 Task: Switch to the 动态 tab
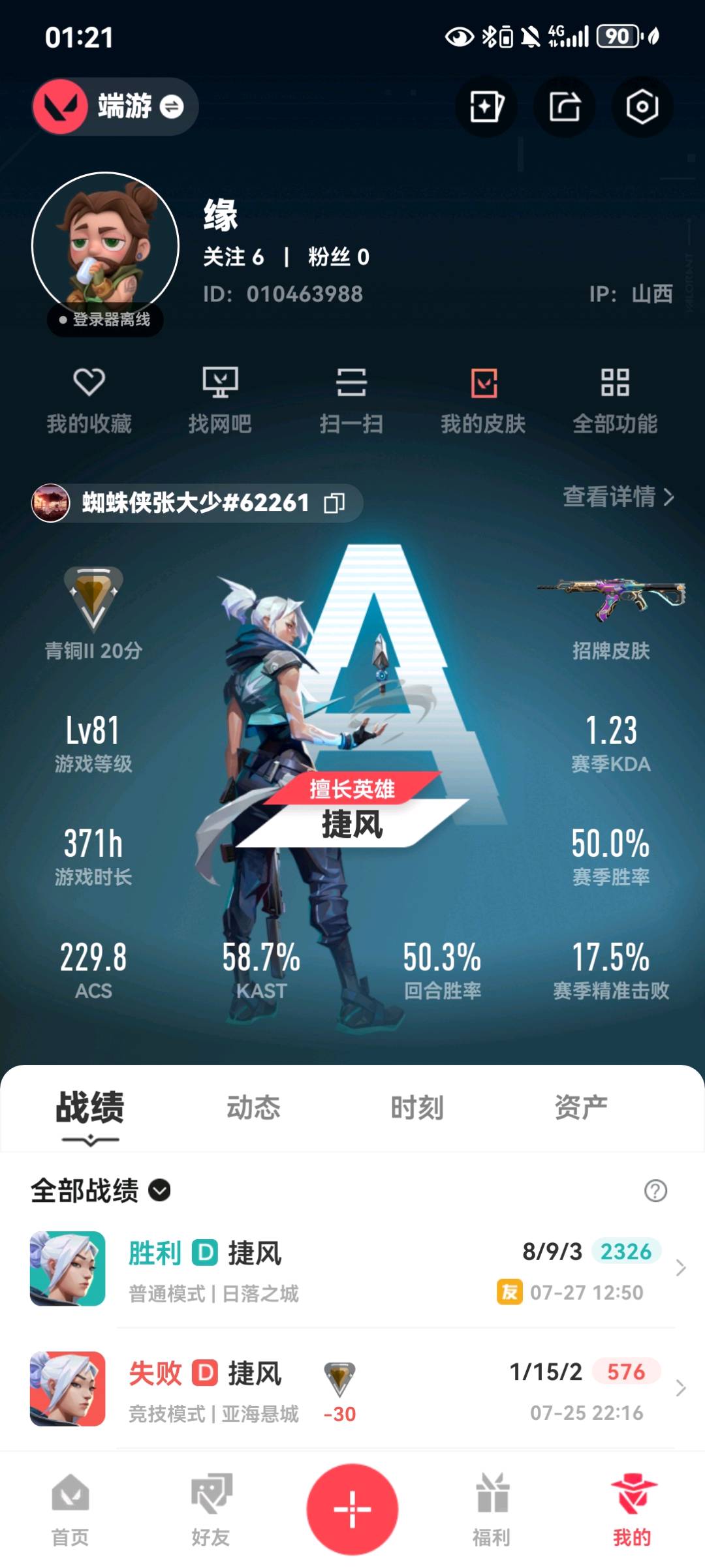coord(253,1107)
